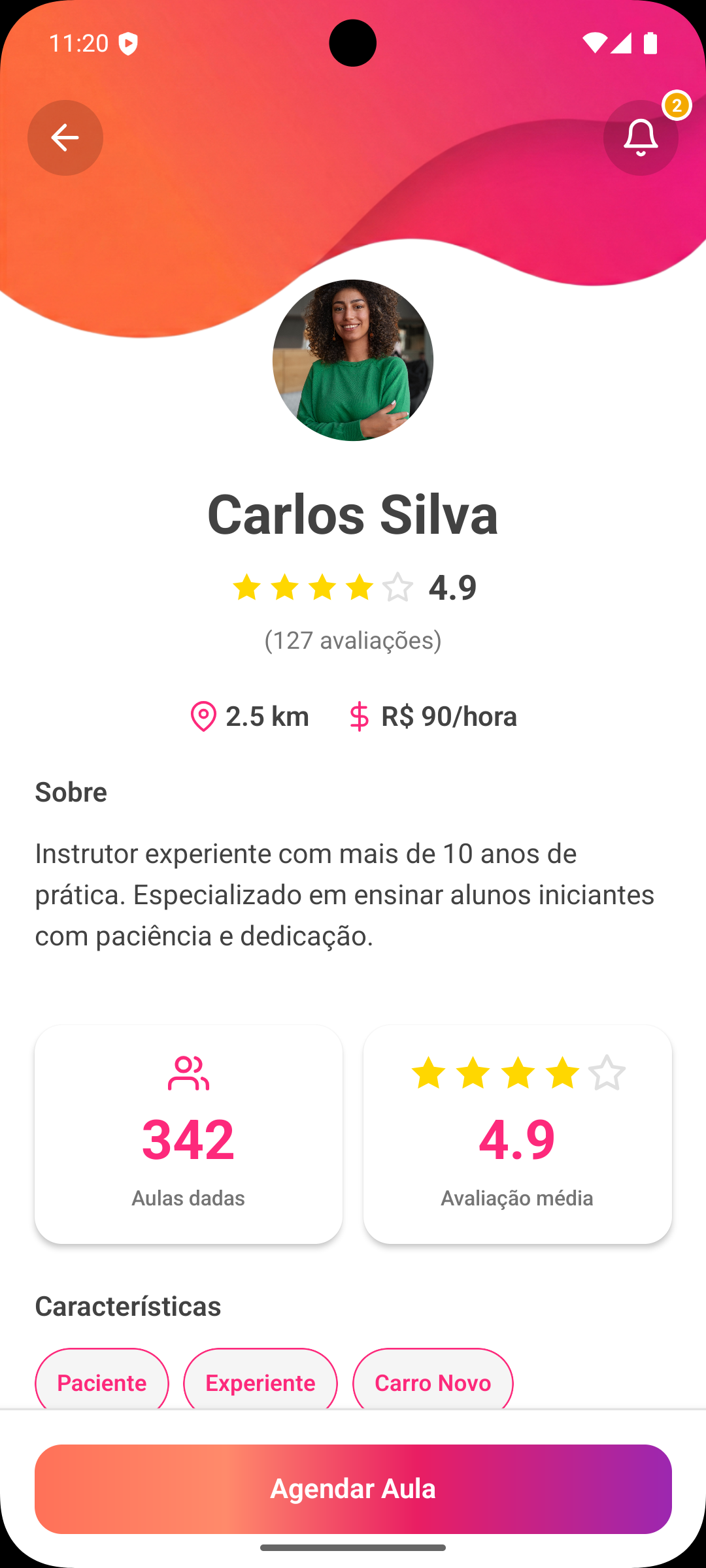Open the notifications bell icon
The height and width of the screenshot is (1568, 706).
click(x=640, y=138)
